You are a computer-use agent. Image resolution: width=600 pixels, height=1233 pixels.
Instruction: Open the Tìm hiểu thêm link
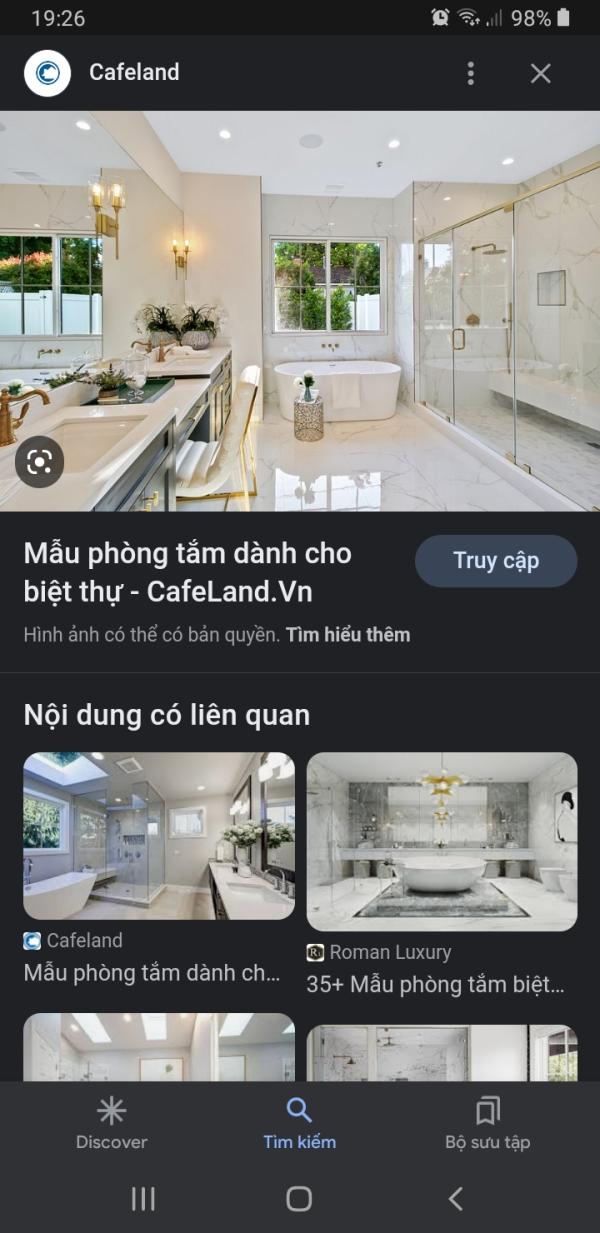click(348, 635)
